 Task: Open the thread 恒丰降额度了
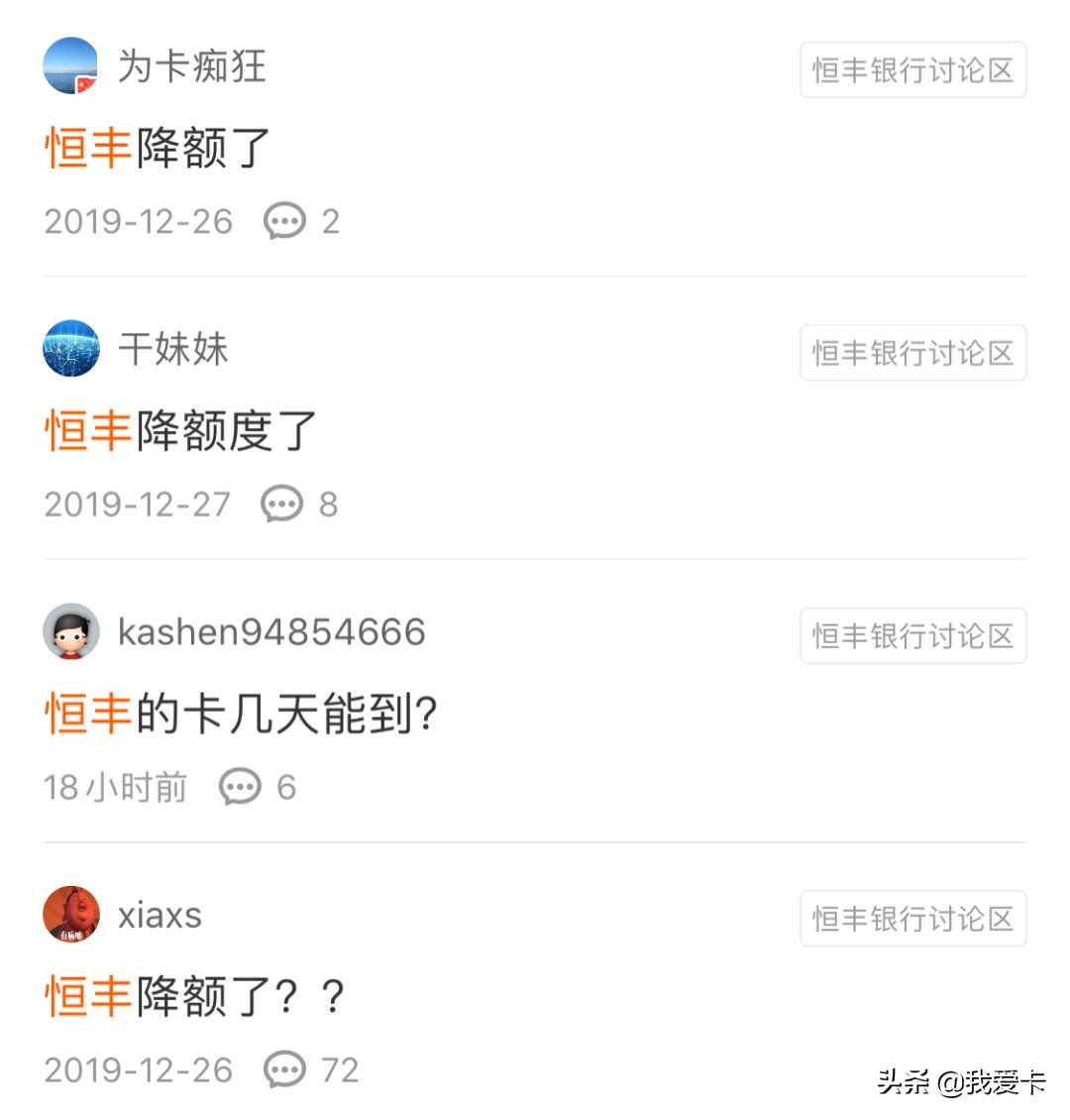click(x=178, y=429)
